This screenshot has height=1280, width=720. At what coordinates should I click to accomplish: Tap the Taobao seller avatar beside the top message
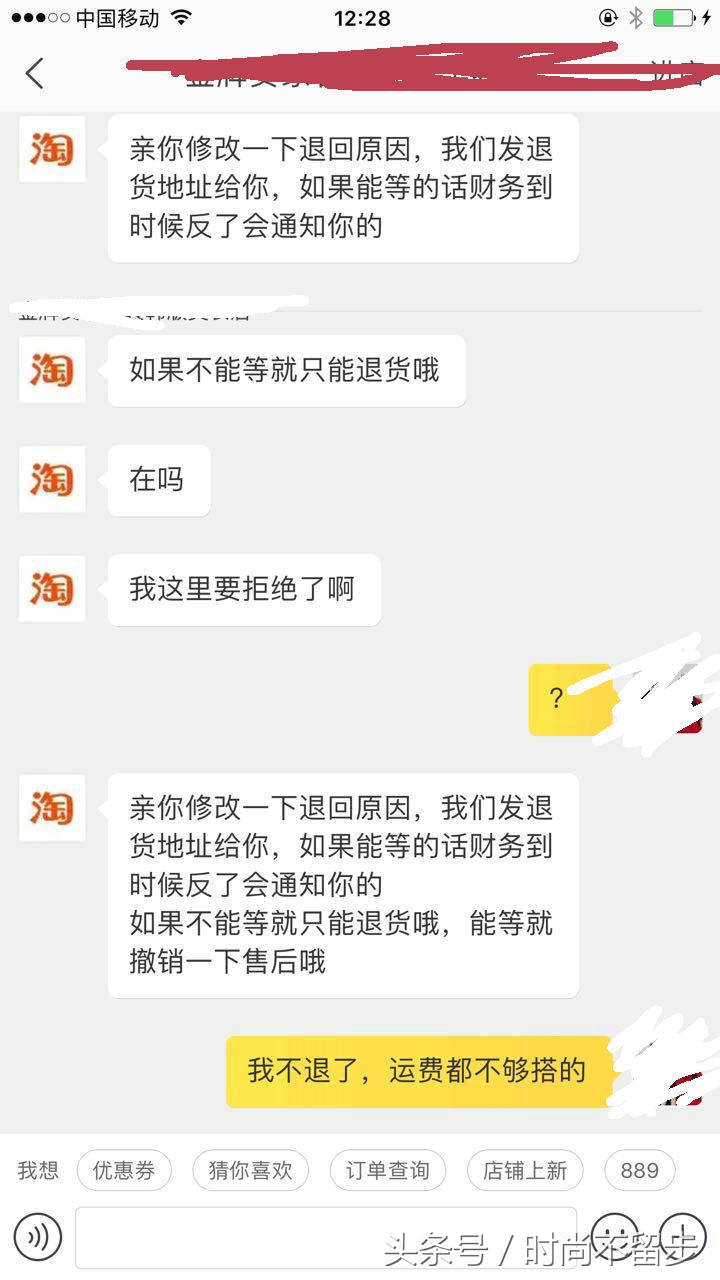click(52, 150)
